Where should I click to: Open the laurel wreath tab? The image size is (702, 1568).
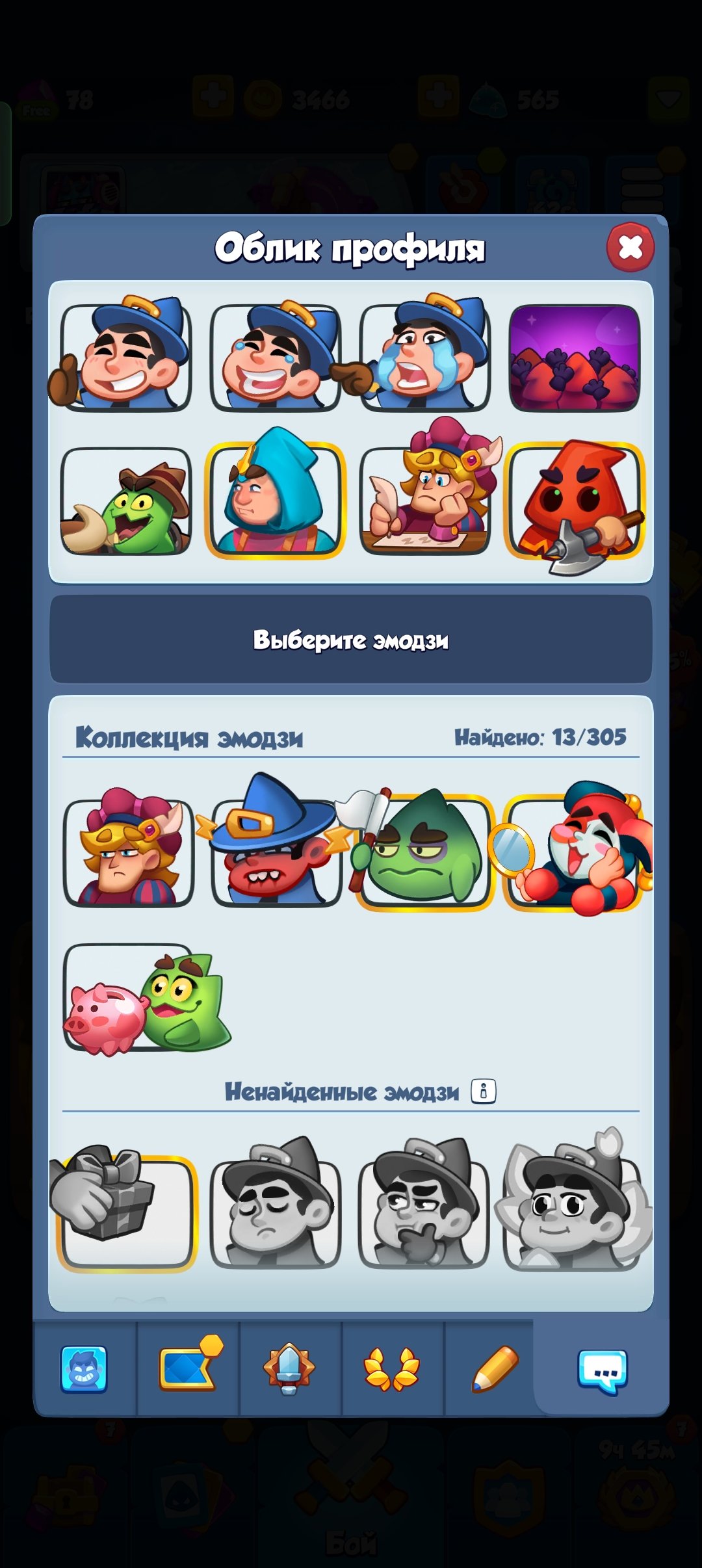click(x=392, y=1369)
